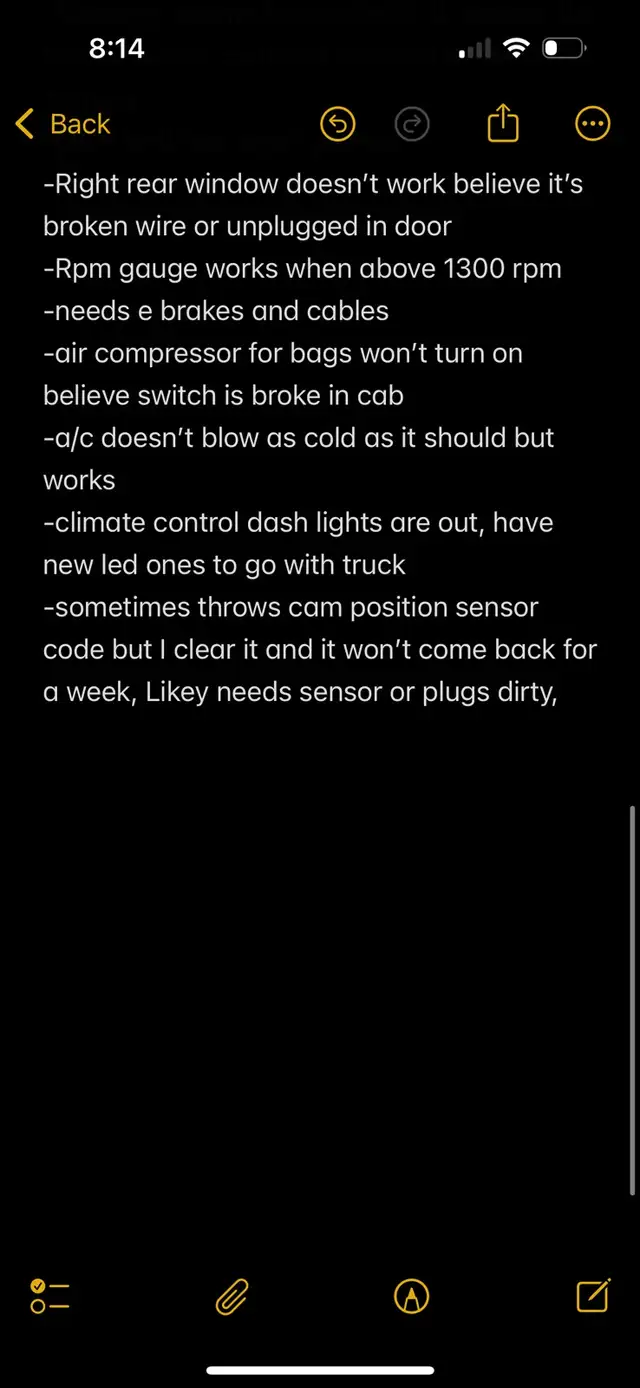
Task: Open the more options menu
Action: (593, 124)
